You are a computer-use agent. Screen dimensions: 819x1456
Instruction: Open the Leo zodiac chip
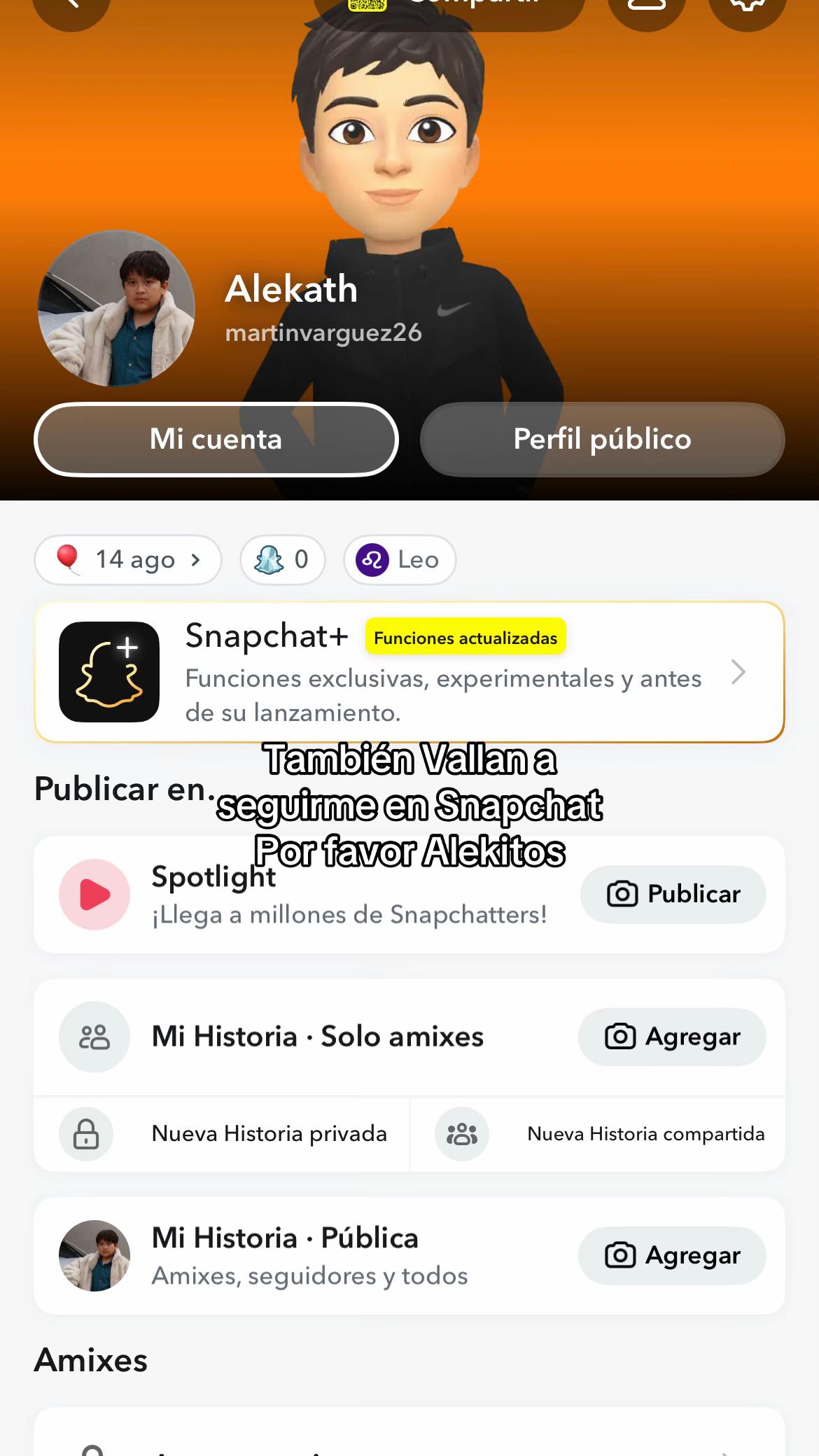(x=400, y=560)
